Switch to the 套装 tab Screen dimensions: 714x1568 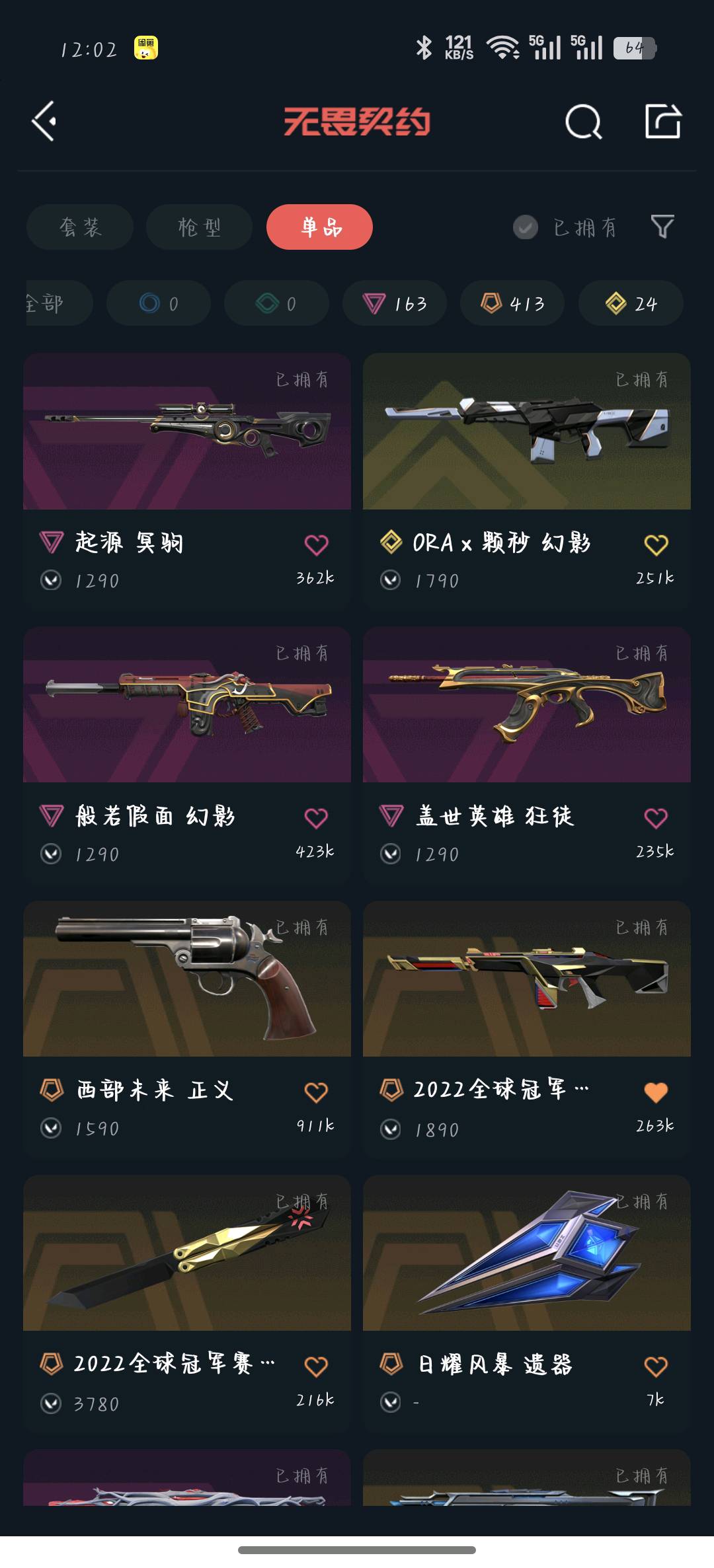point(80,227)
